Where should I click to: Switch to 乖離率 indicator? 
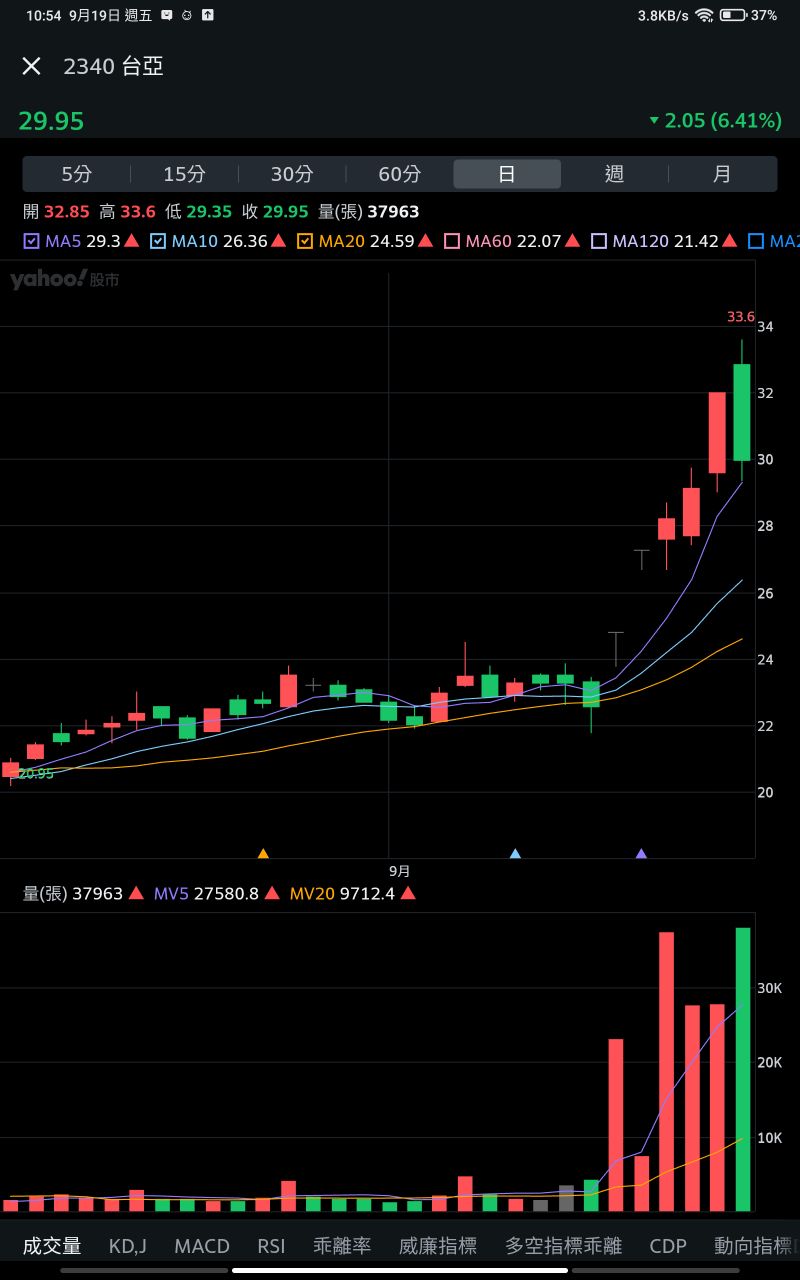[342, 1246]
